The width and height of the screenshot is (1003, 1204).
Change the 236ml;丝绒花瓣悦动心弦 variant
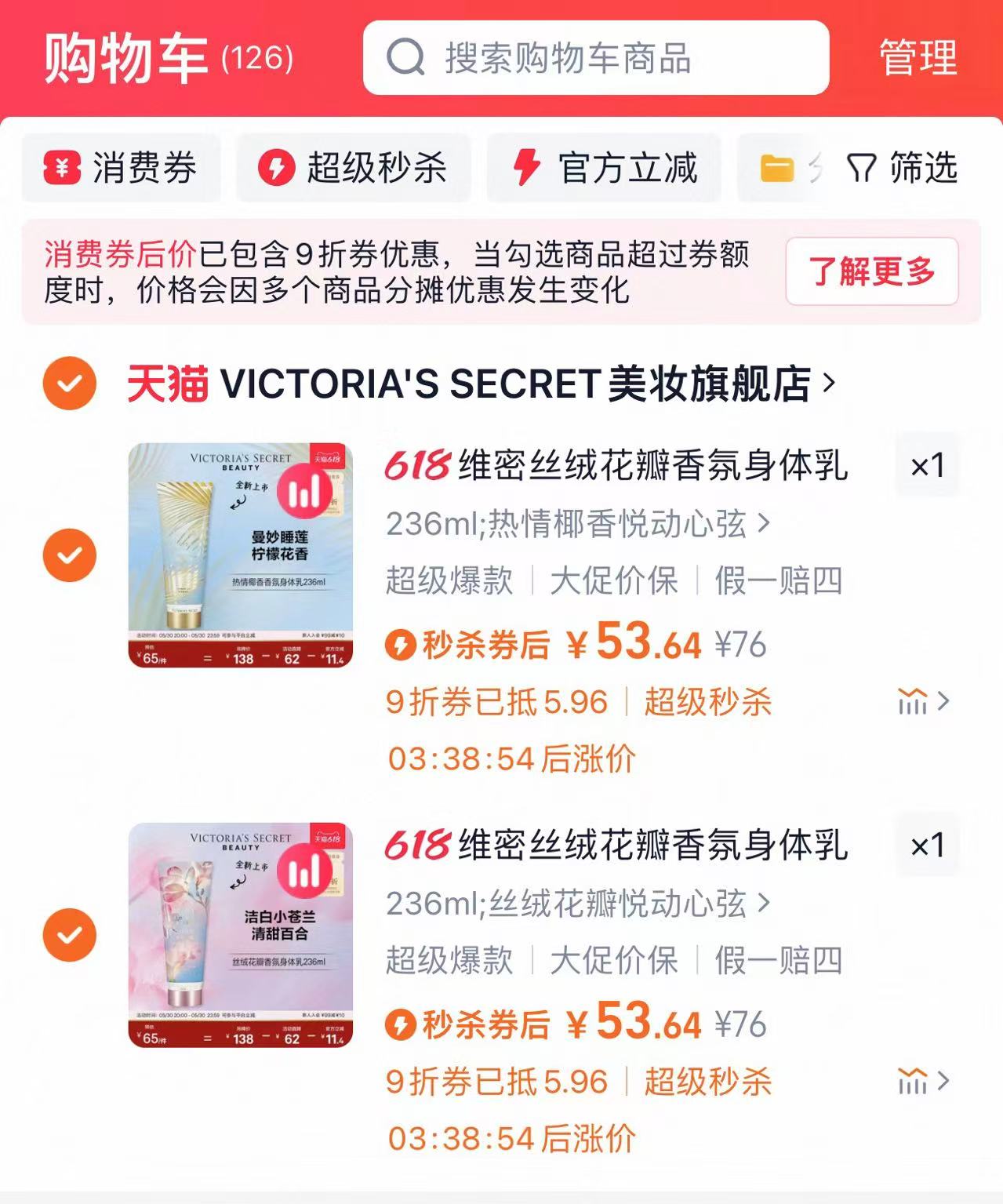[578, 904]
